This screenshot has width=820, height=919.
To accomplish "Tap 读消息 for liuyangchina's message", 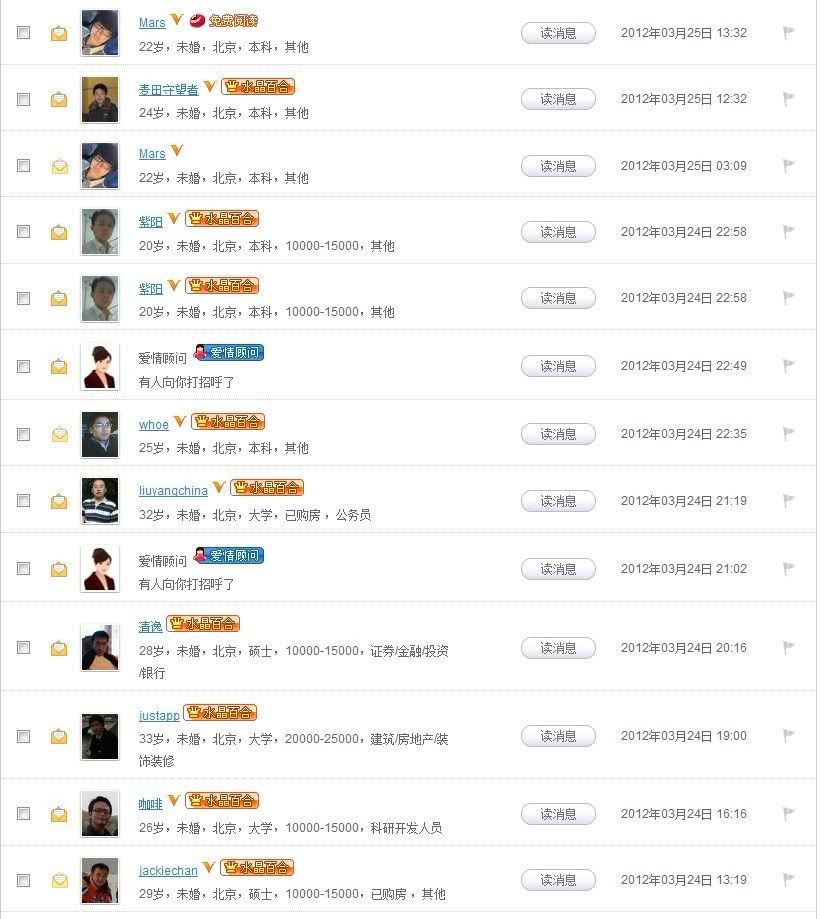I will click(x=558, y=501).
